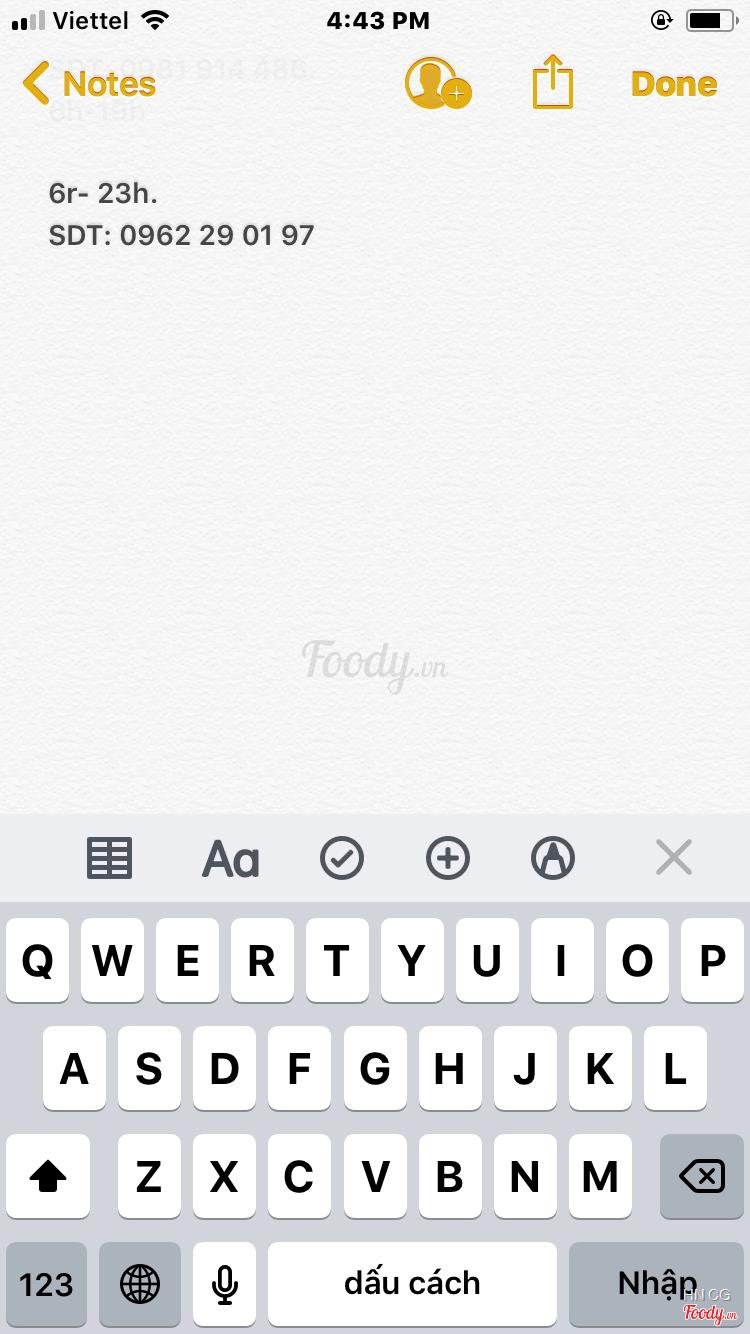750x1334 pixels.
Task: Go back to the Notes list
Action: pyautogui.click(x=90, y=84)
